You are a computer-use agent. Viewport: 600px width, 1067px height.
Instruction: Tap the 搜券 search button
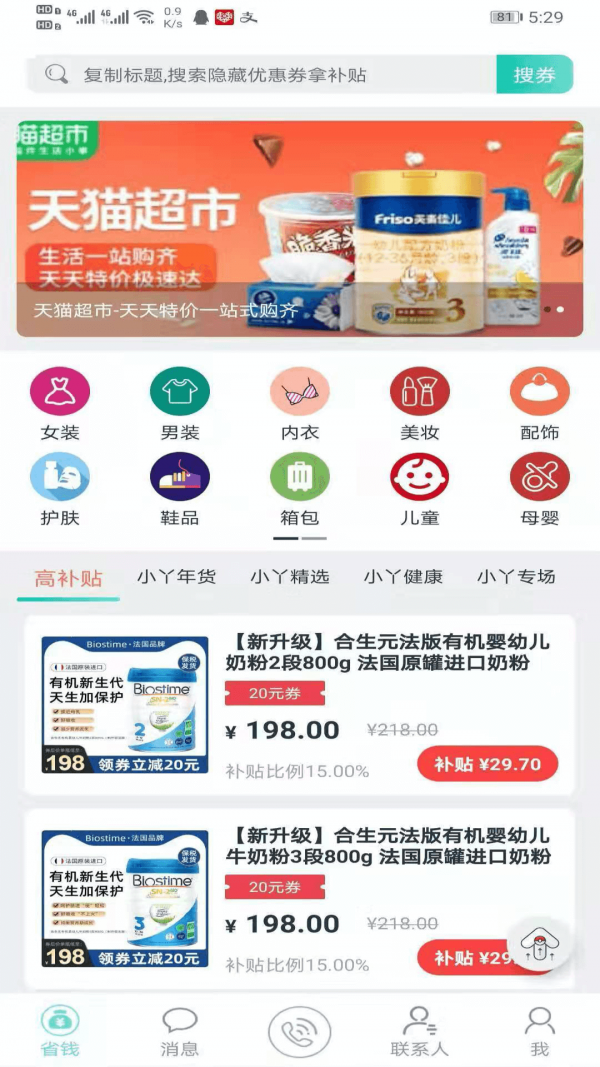coord(534,75)
